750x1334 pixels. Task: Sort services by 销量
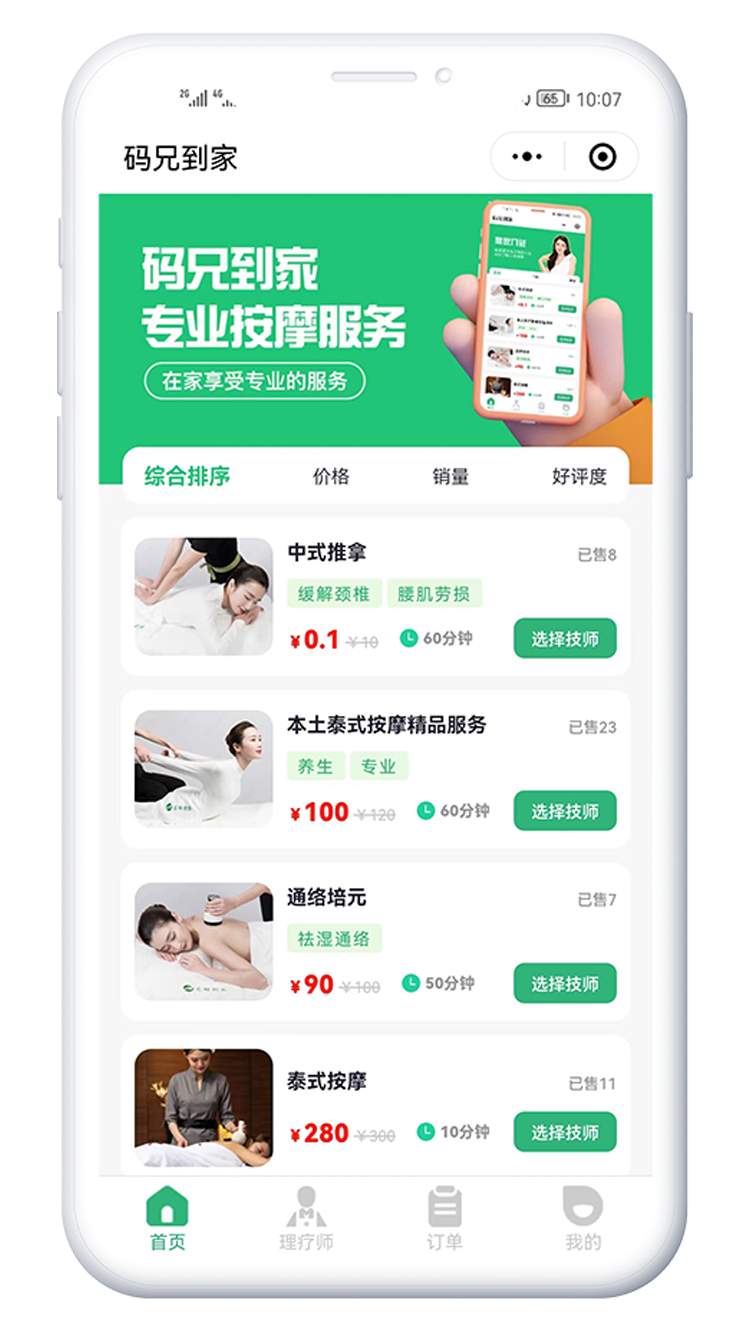click(x=451, y=476)
